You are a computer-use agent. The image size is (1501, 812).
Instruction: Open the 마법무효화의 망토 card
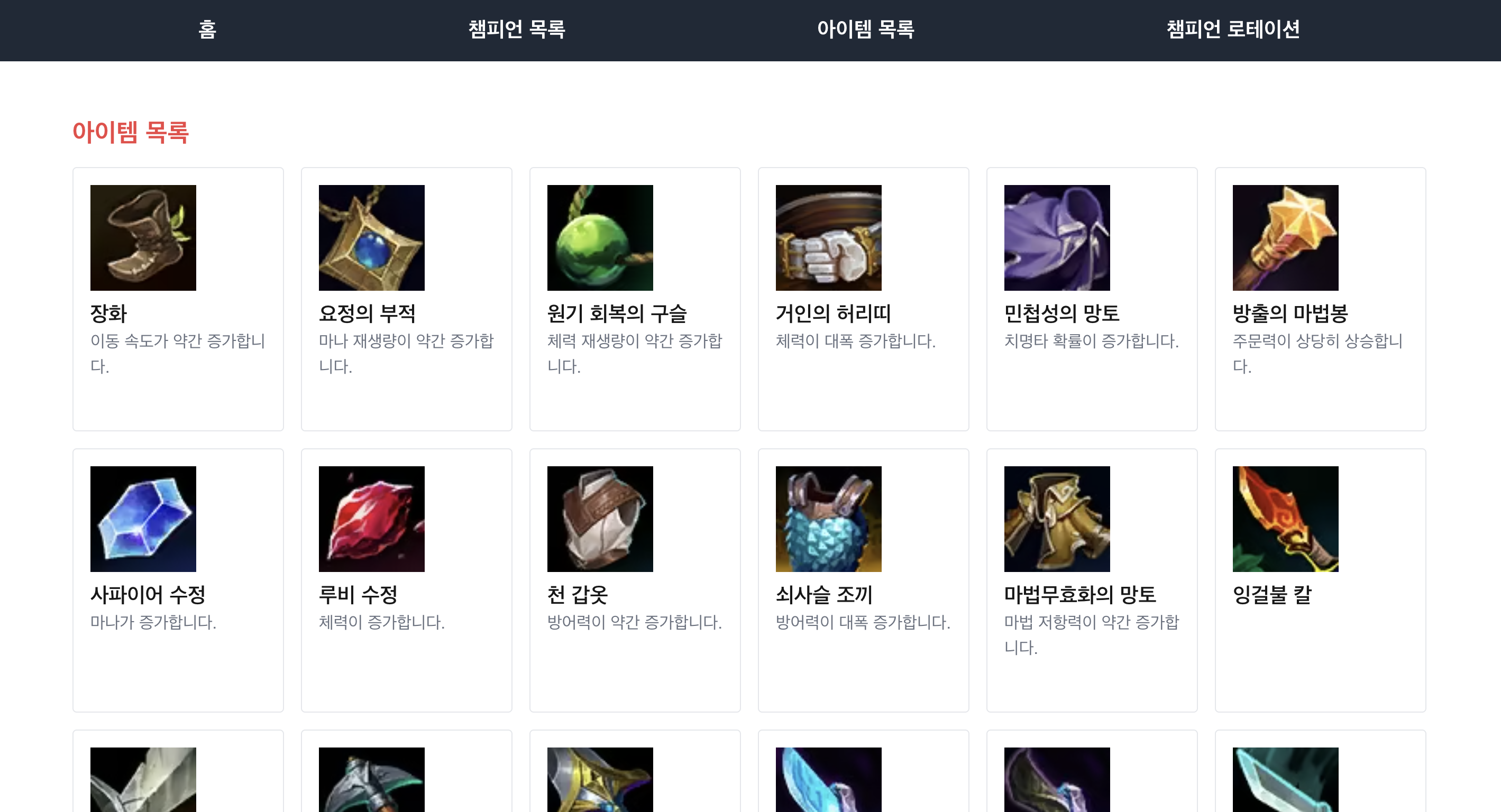tap(1091, 579)
